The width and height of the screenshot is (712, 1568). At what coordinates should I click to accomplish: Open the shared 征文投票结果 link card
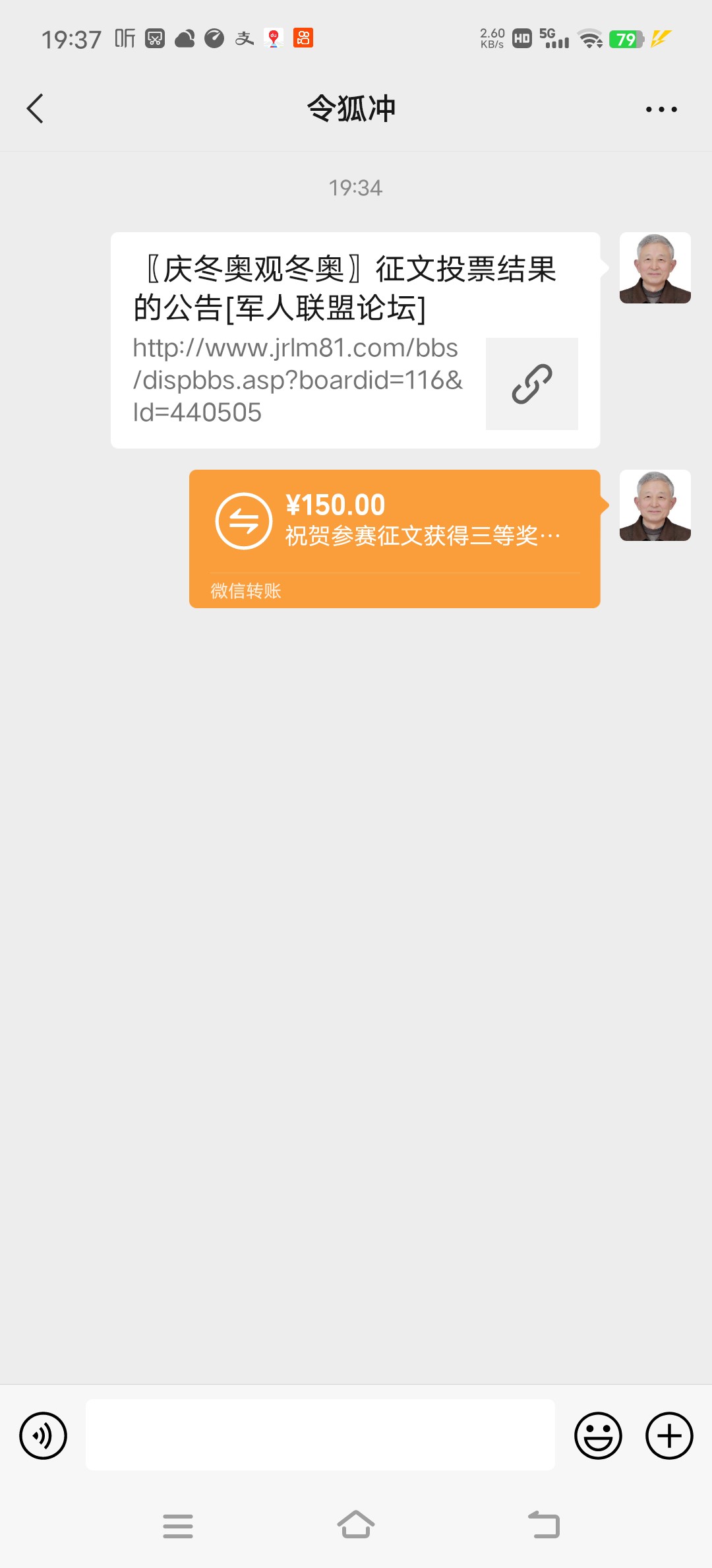(x=355, y=340)
